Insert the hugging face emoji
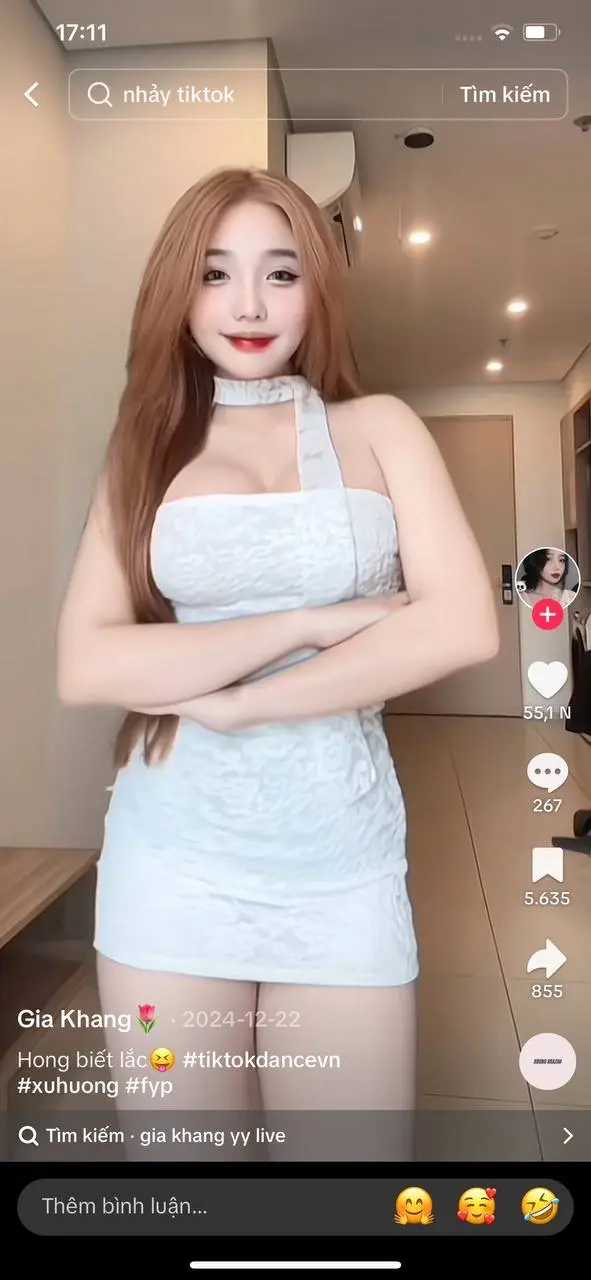Screen dimensions: 591x1280 (413, 1207)
